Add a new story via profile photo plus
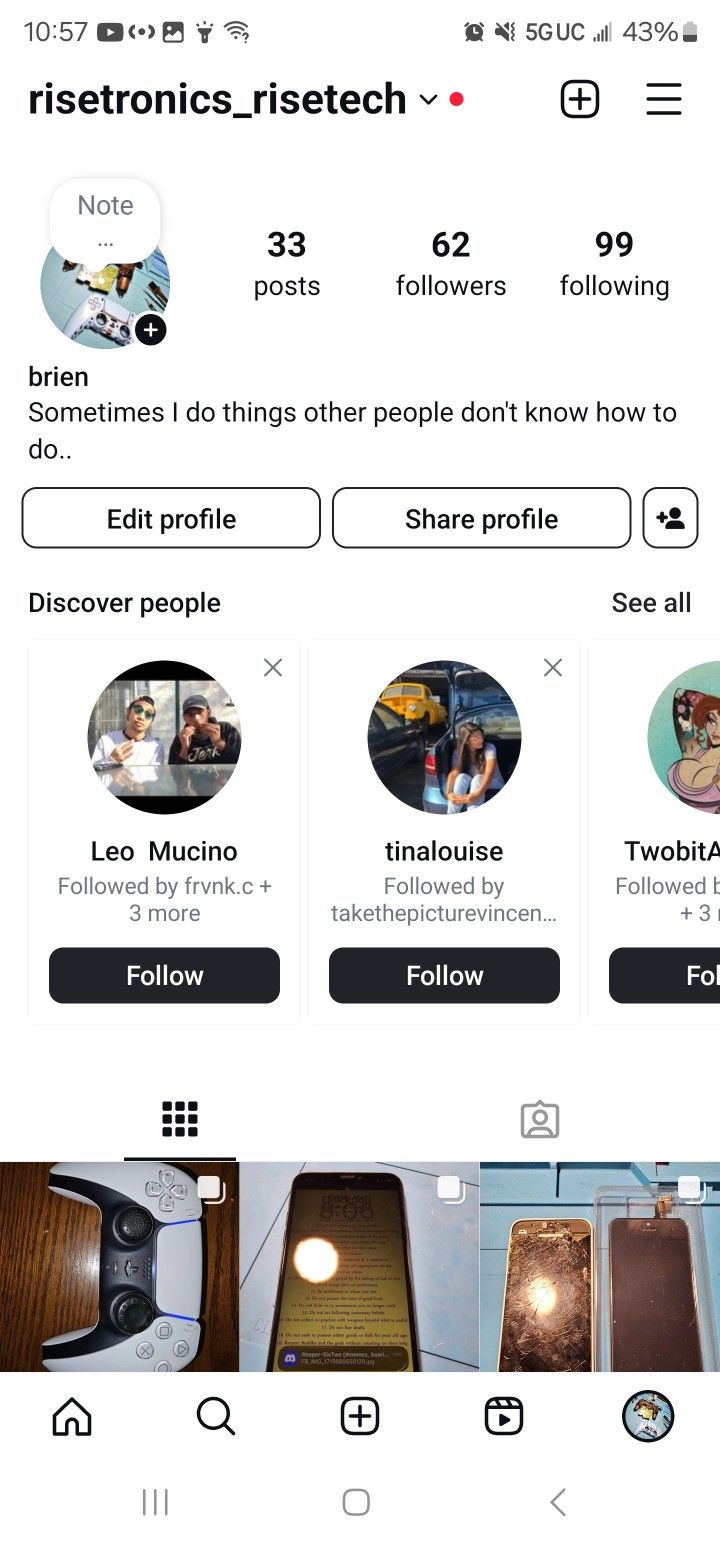 coord(151,329)
